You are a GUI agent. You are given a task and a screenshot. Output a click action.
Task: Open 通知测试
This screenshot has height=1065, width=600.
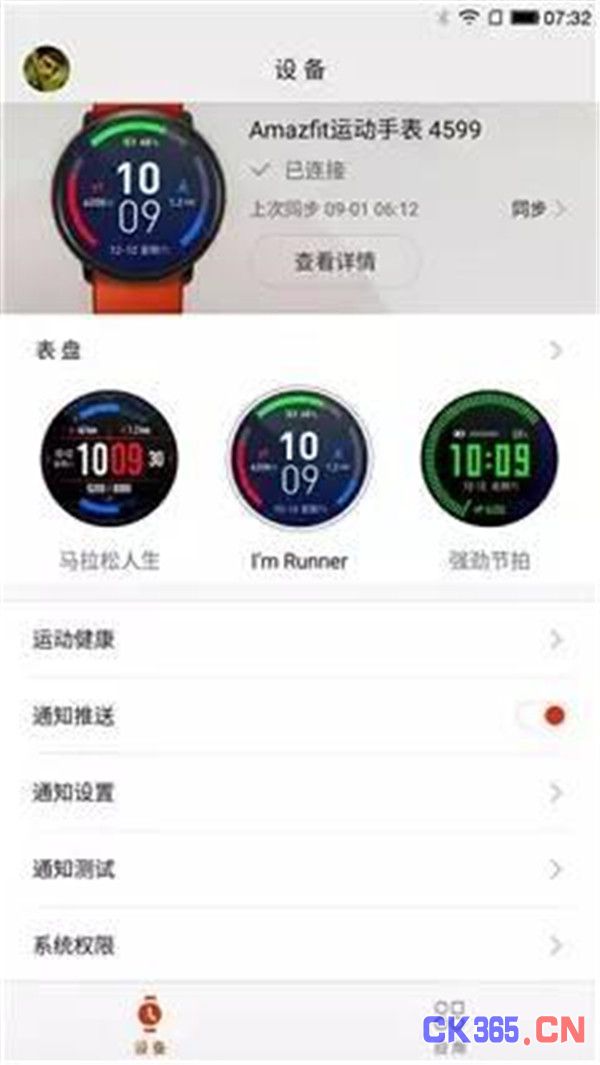[300, 869]
